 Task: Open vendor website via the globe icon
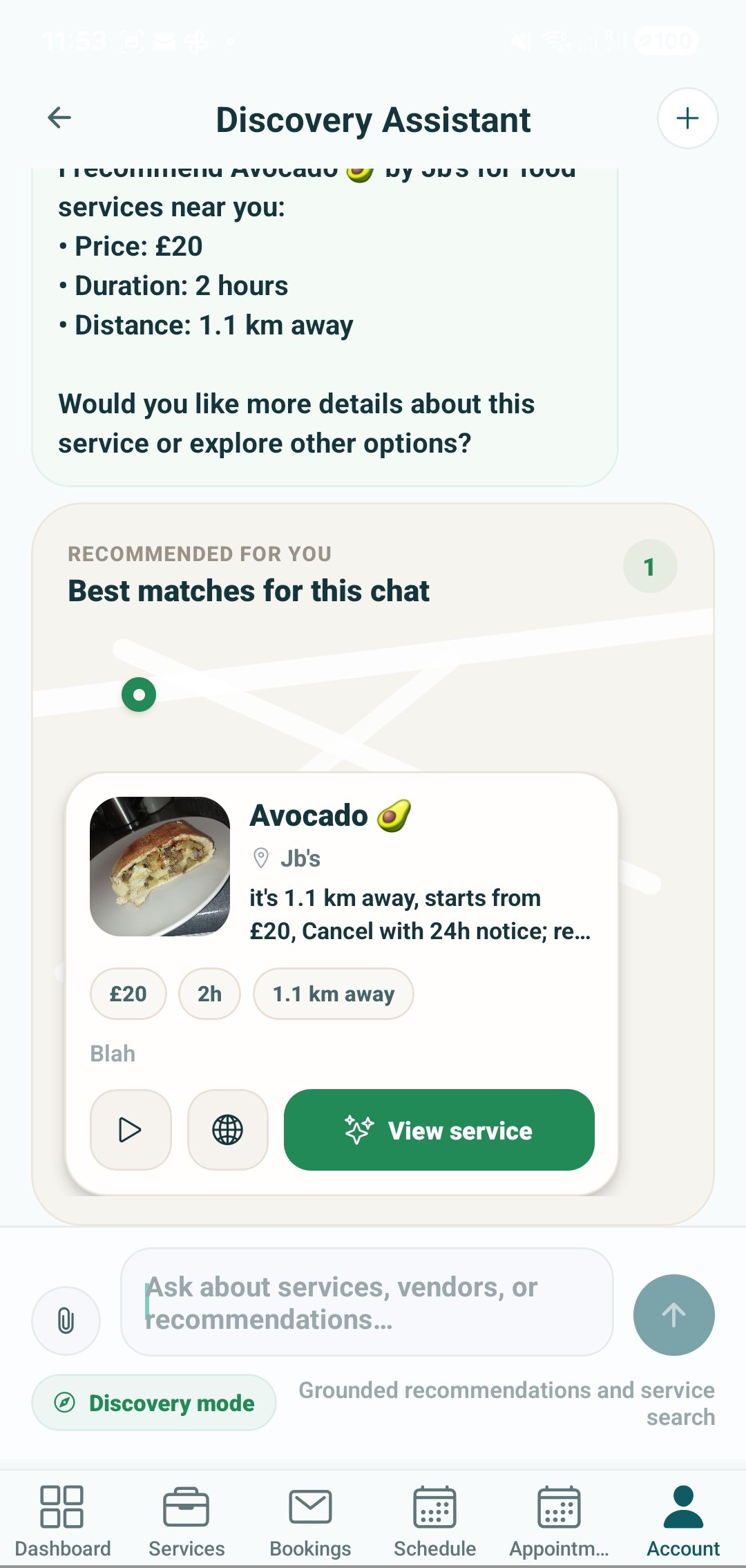[x=228, y=1131]
